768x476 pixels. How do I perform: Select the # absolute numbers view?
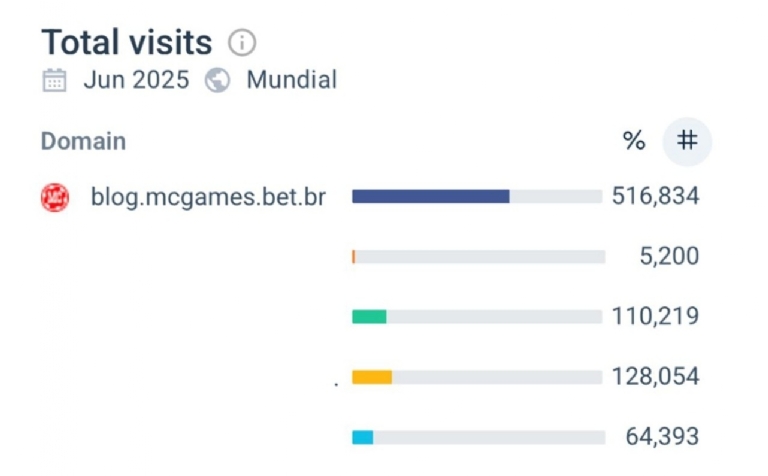[x=687, y=141]
